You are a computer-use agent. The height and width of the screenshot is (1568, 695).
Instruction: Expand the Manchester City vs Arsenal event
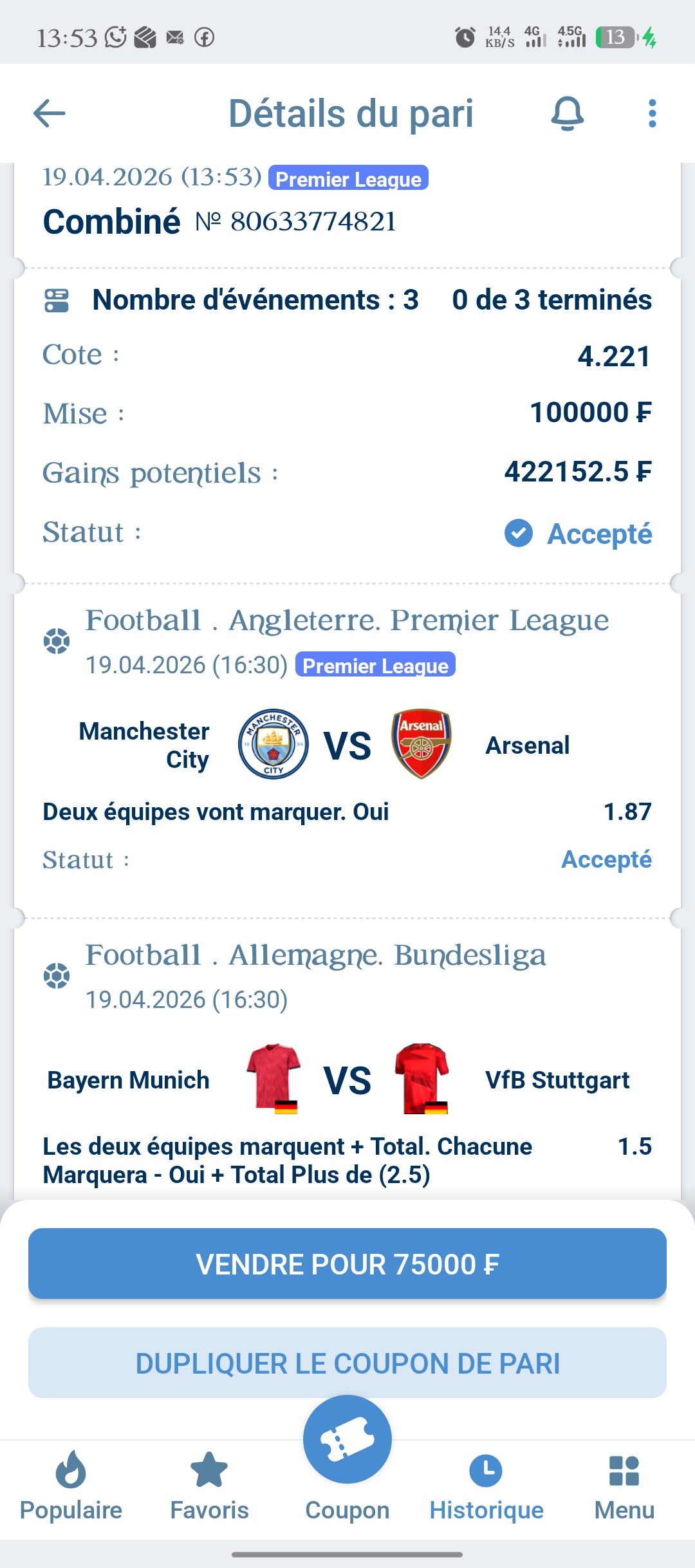[347, 745]
